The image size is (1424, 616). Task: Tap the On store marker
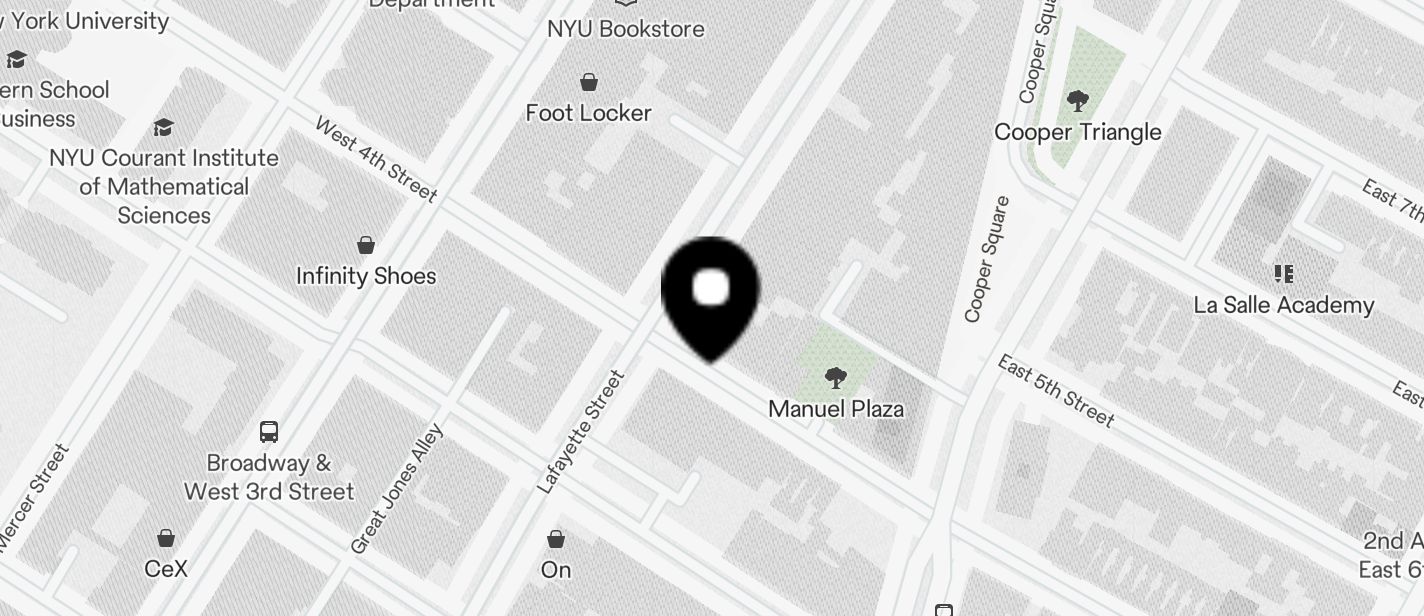coord(556,540)
